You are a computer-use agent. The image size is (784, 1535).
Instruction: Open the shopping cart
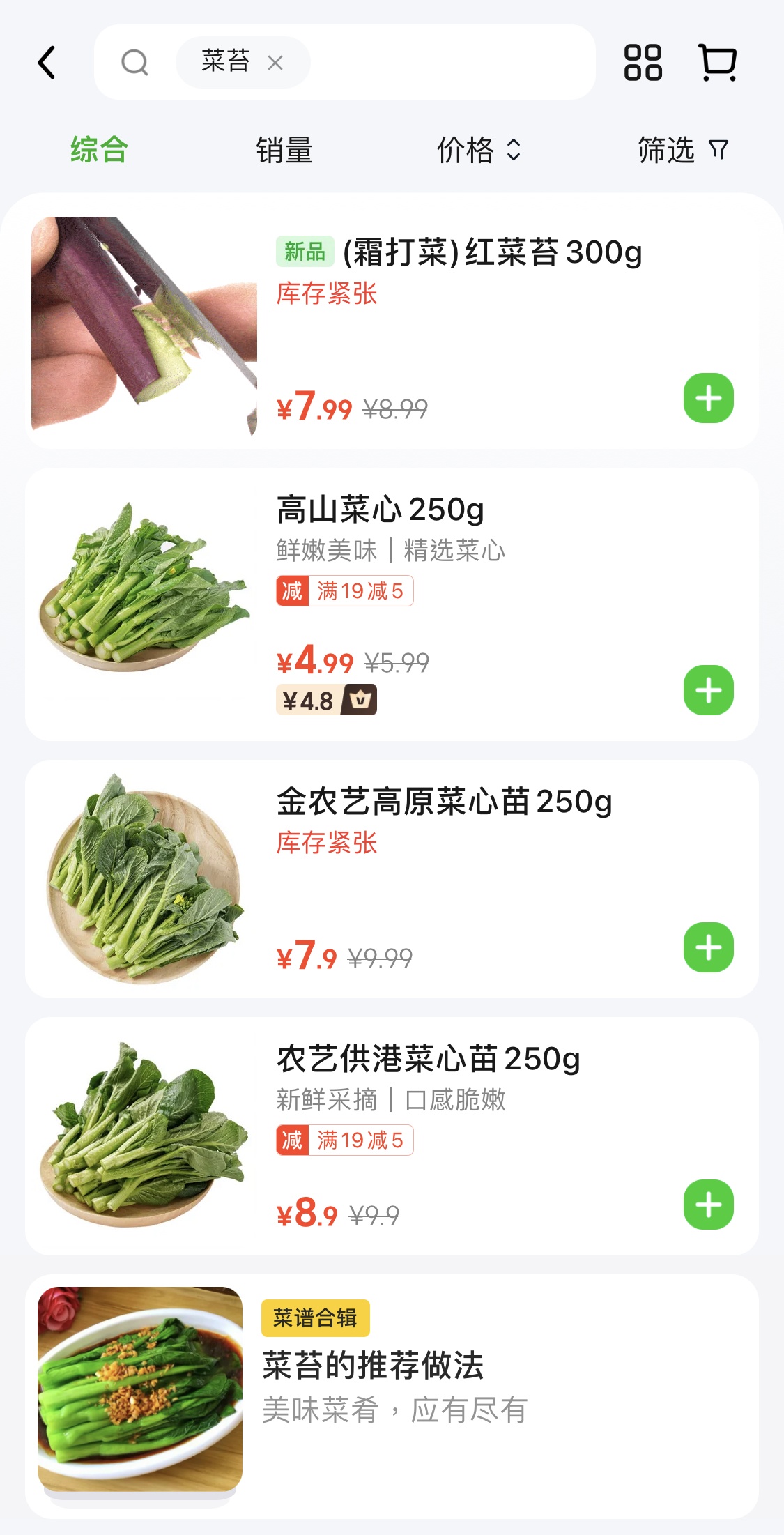pyautogui.click(x=718, y=63)
